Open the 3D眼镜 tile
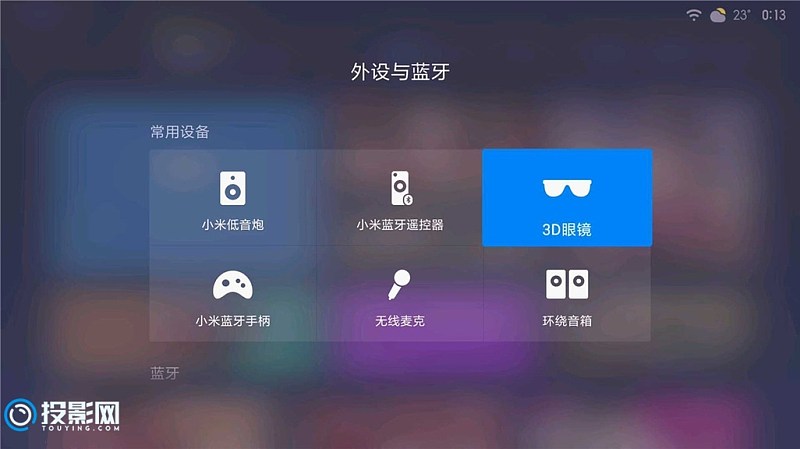Image resolution: width=800 pixels, height=449 pixels. (567, 198)
